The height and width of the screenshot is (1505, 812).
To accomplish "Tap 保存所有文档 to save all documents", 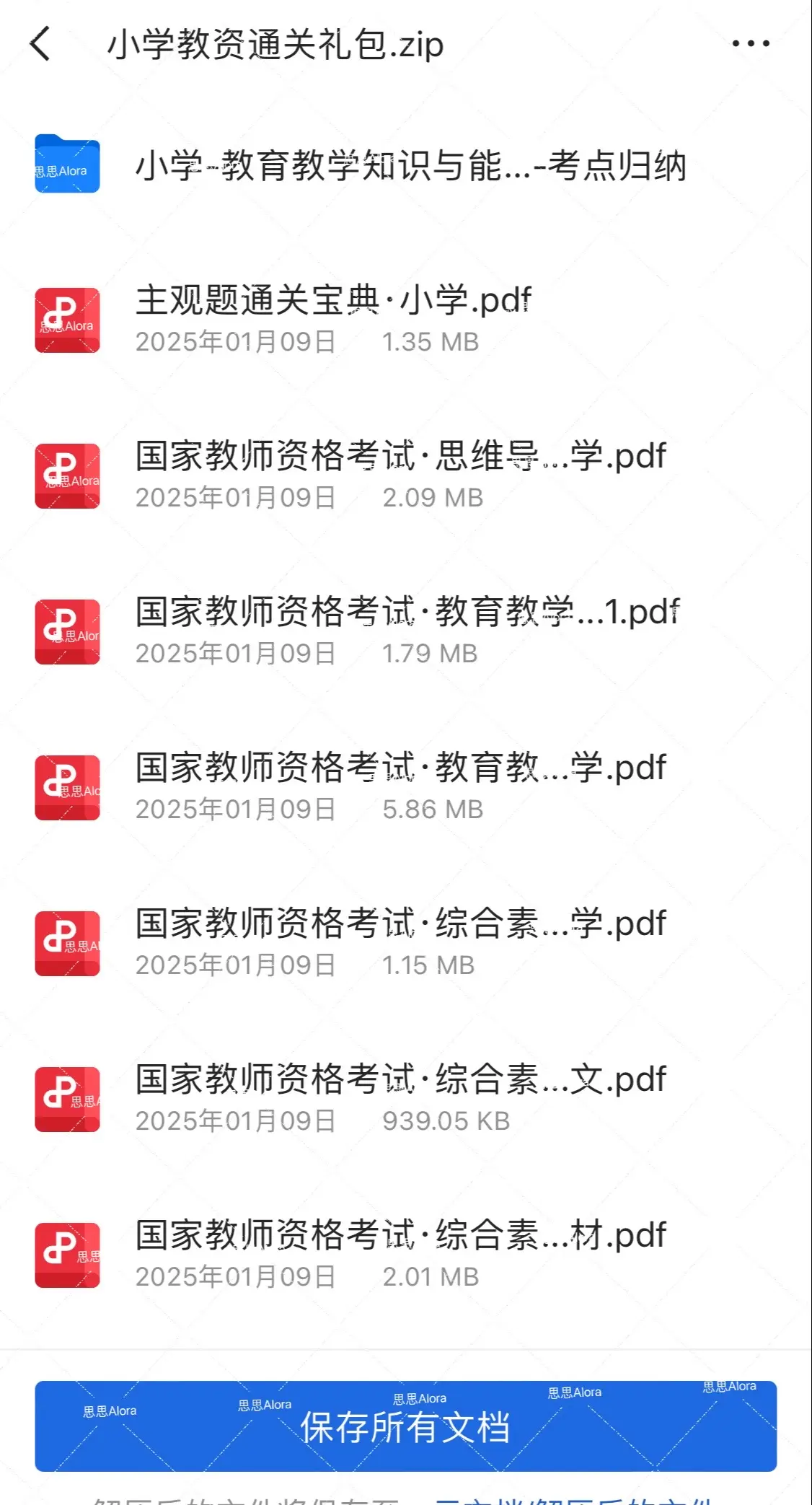I will click(406, 1426).
